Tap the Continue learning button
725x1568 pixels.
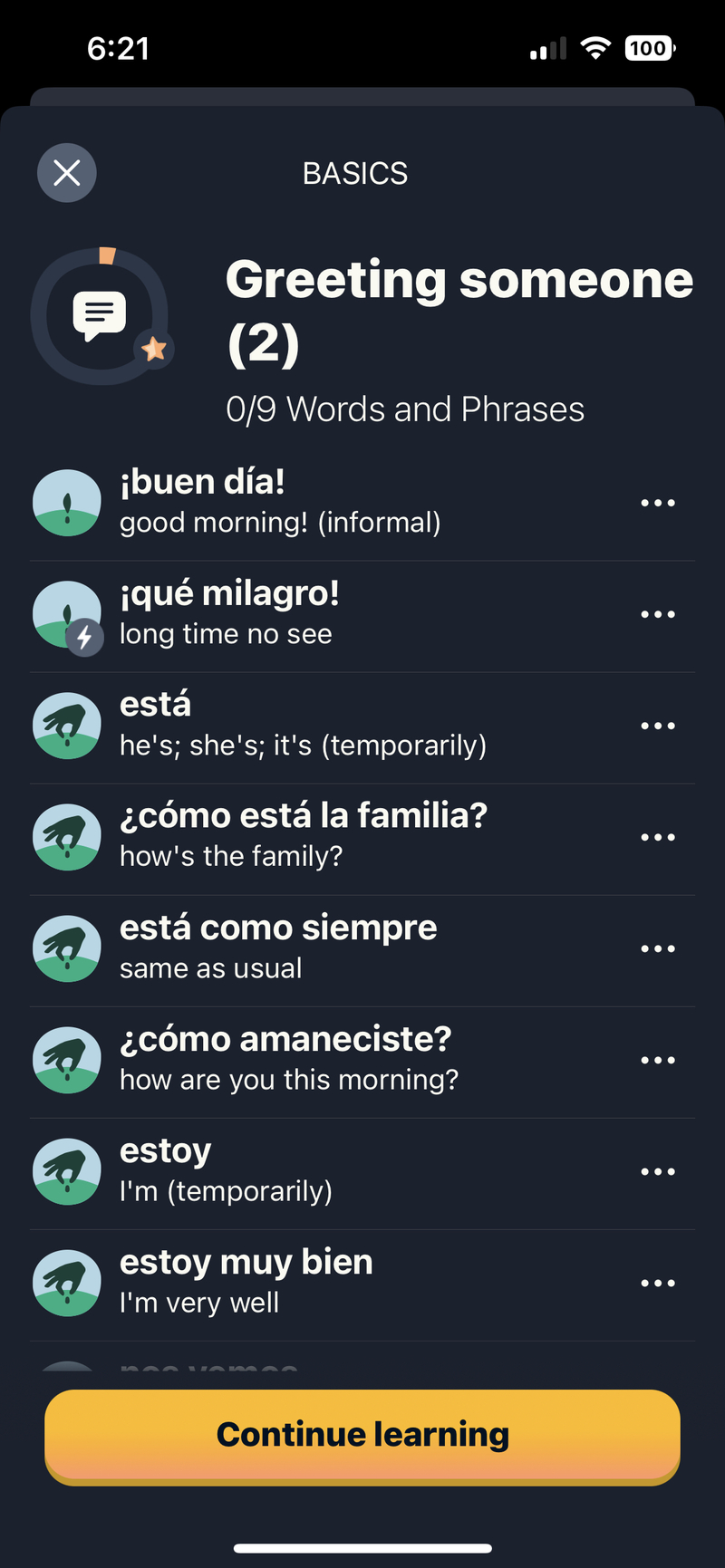[x=362, y=1435]
